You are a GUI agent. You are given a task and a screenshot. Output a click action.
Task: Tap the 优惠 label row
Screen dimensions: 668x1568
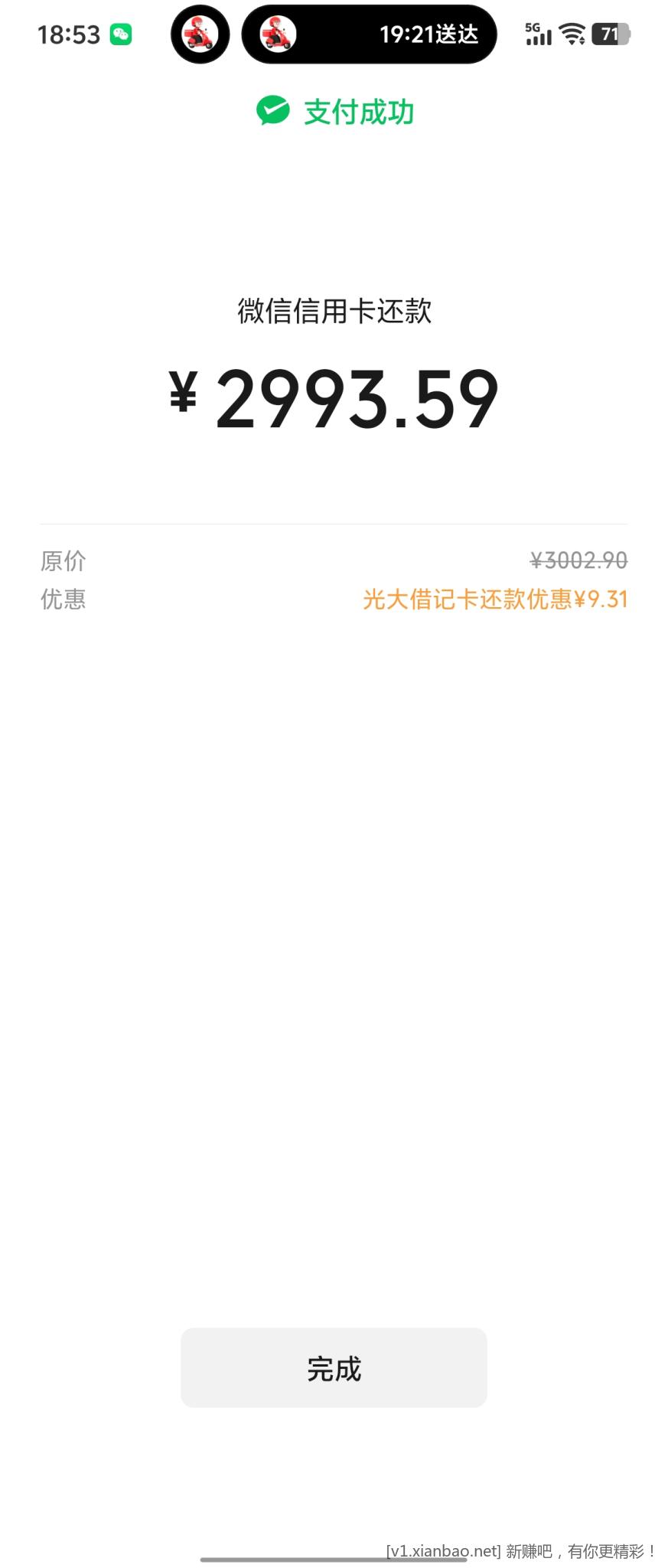pyautogui.click(x=64, y=600)
